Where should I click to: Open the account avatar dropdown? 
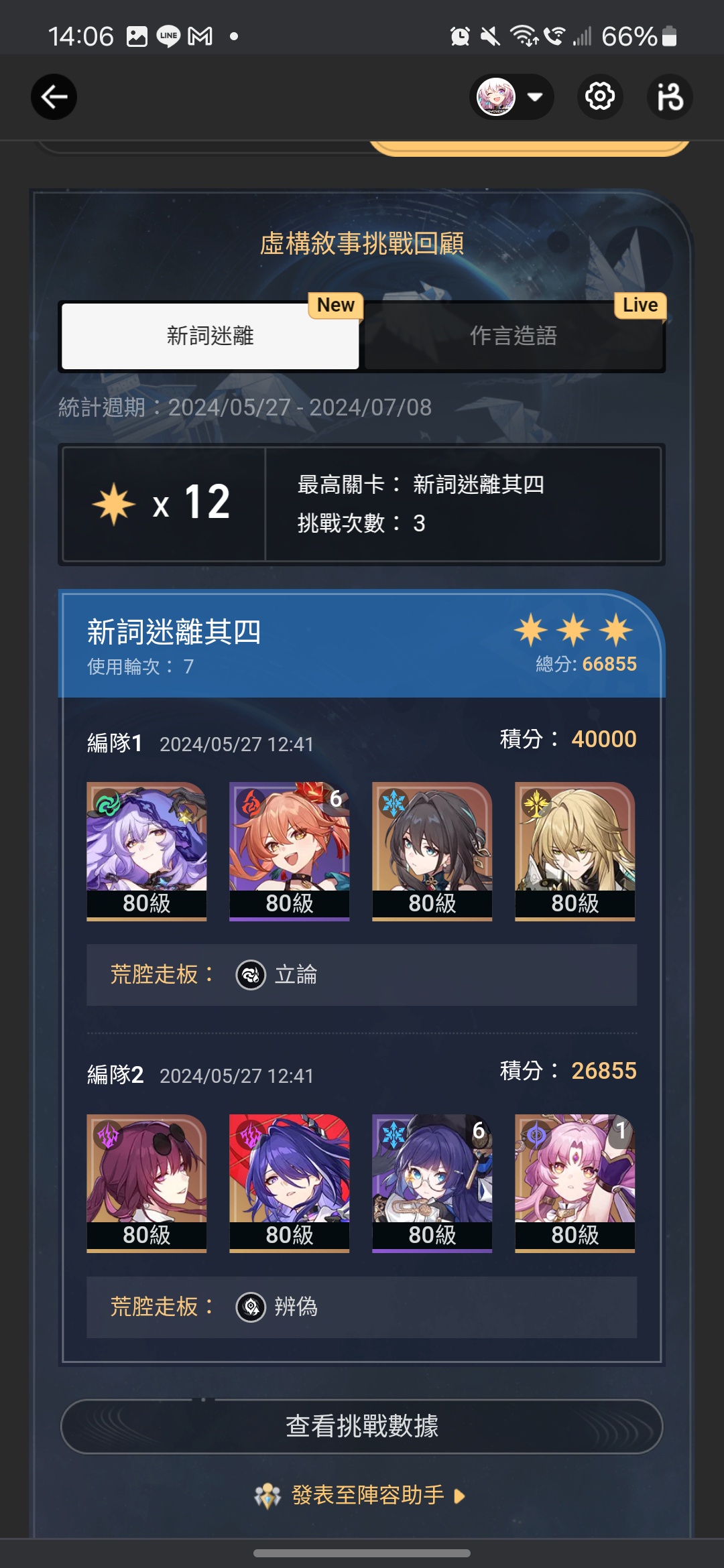(x=511, y=97)
